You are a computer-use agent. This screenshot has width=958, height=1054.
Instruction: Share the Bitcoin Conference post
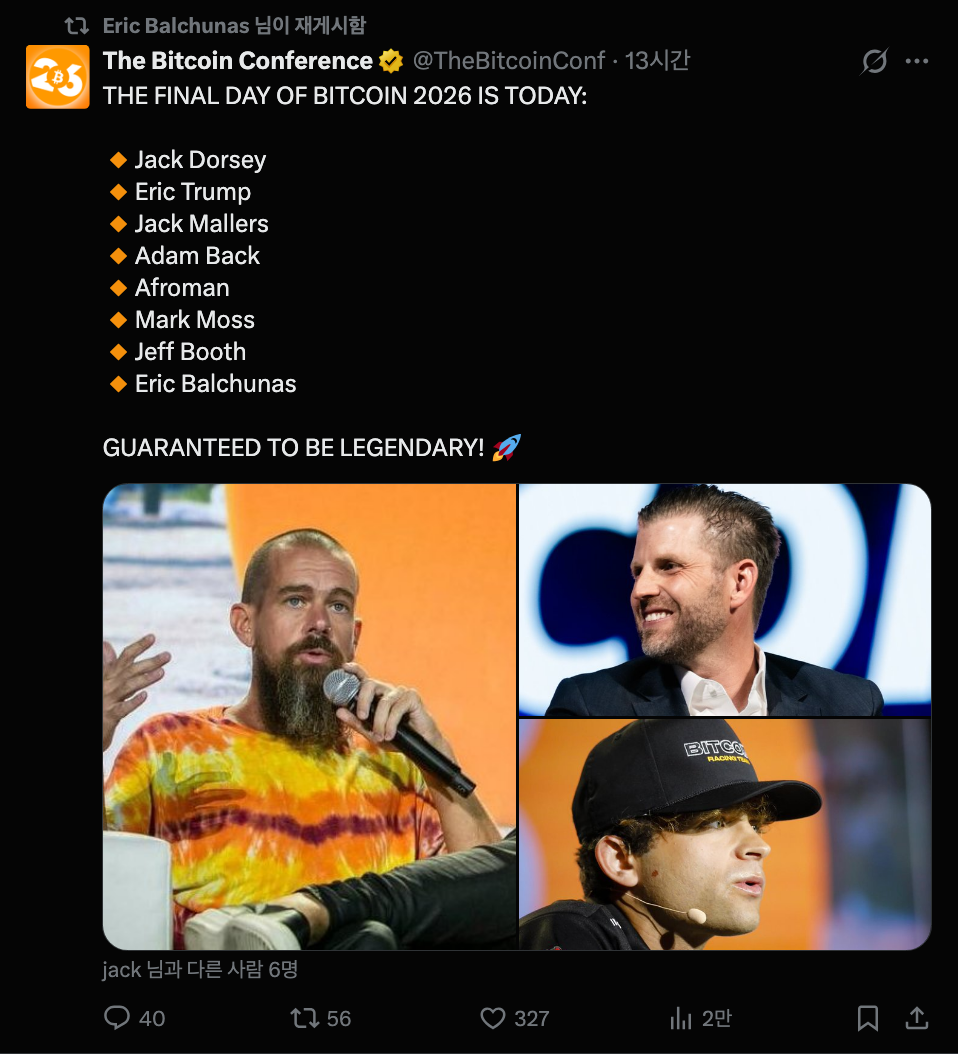click(x=916, y=1018)
